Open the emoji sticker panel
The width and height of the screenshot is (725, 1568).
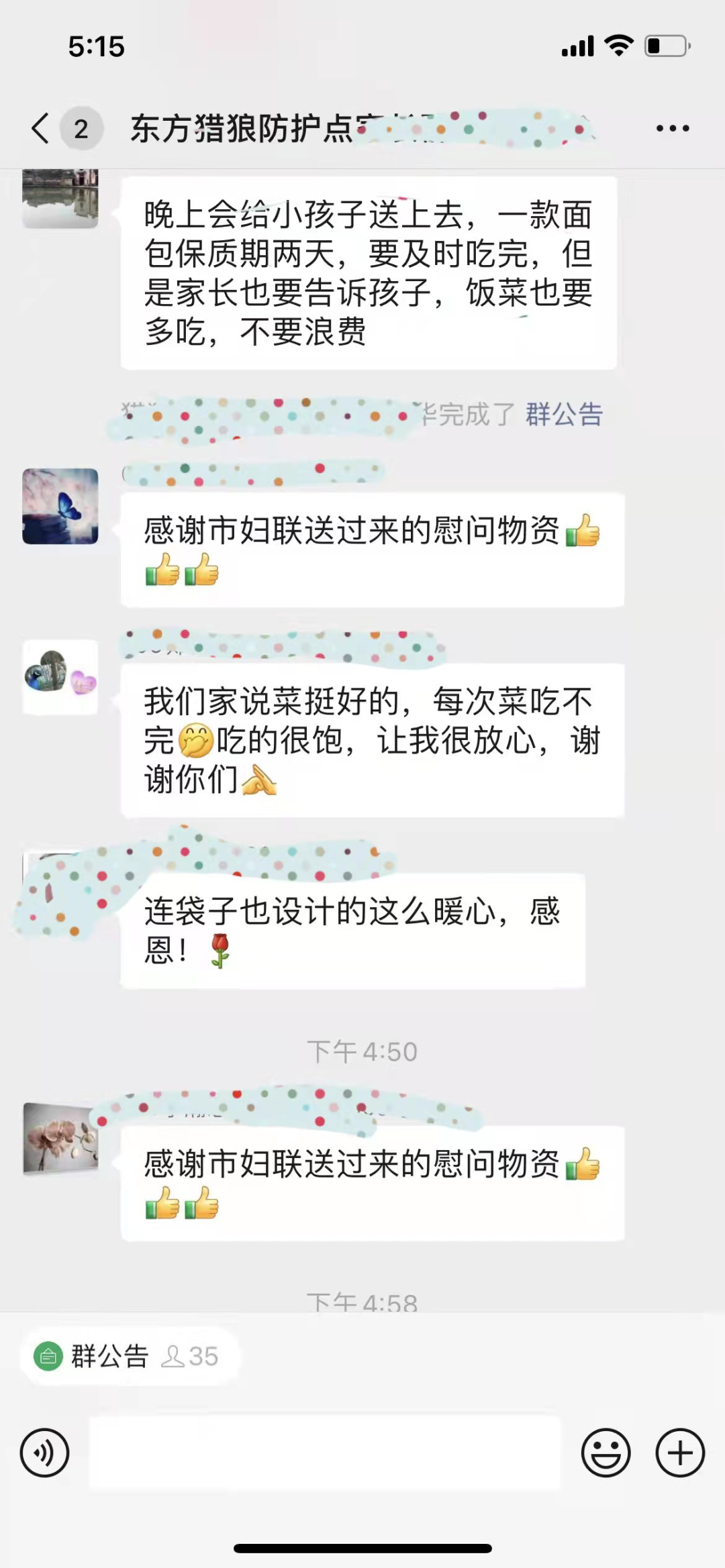click(x=606, y=1453)
